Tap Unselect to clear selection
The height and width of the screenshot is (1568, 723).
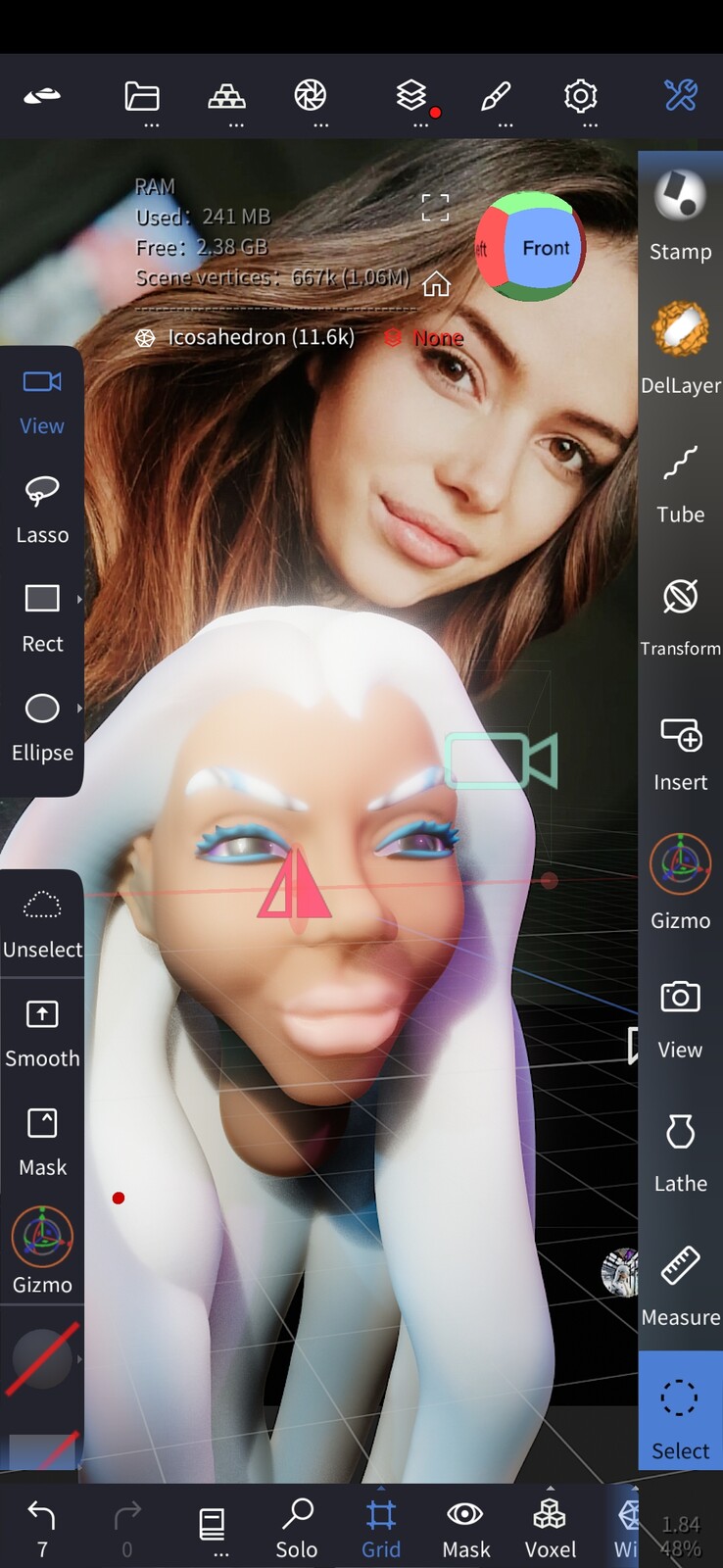[42, 923]
